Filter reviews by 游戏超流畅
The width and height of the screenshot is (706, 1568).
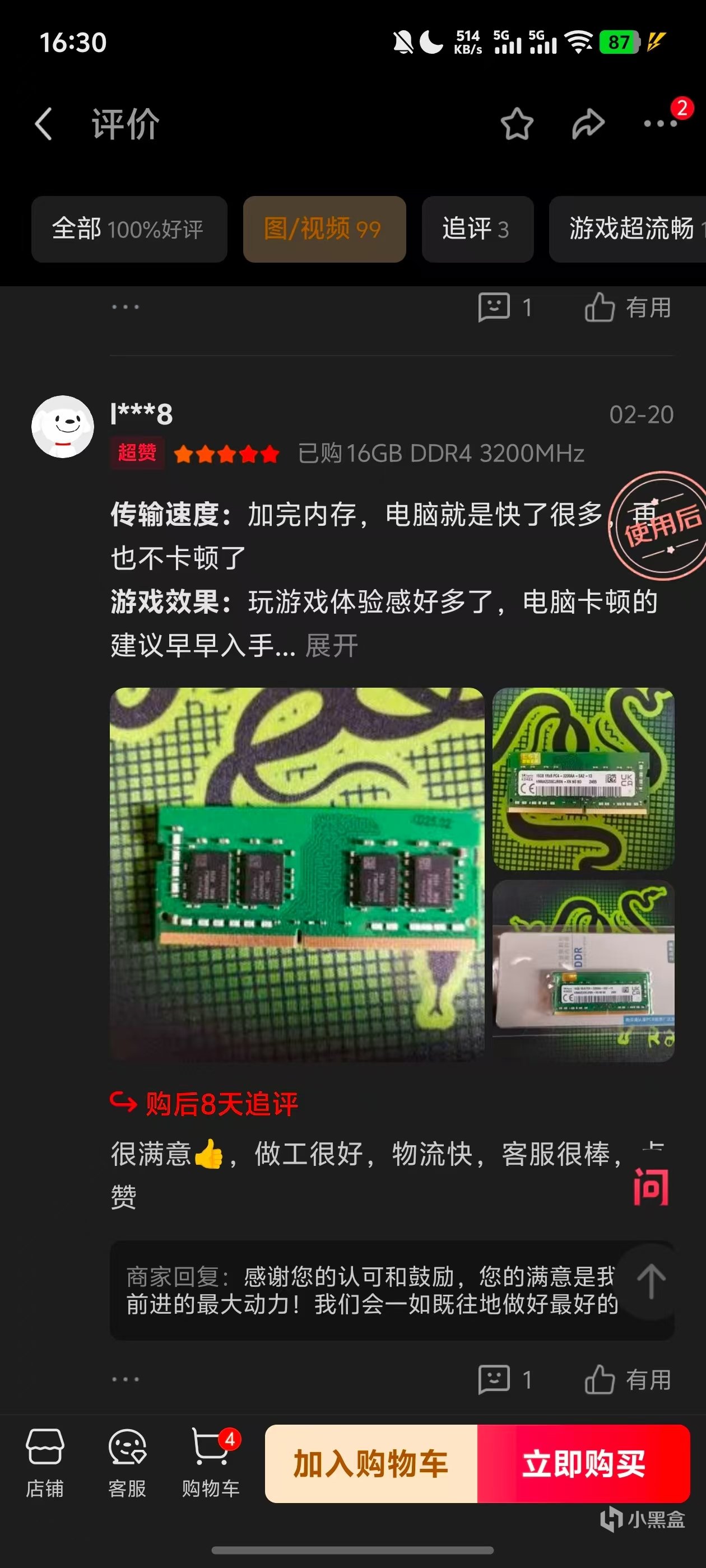point(631,230)
